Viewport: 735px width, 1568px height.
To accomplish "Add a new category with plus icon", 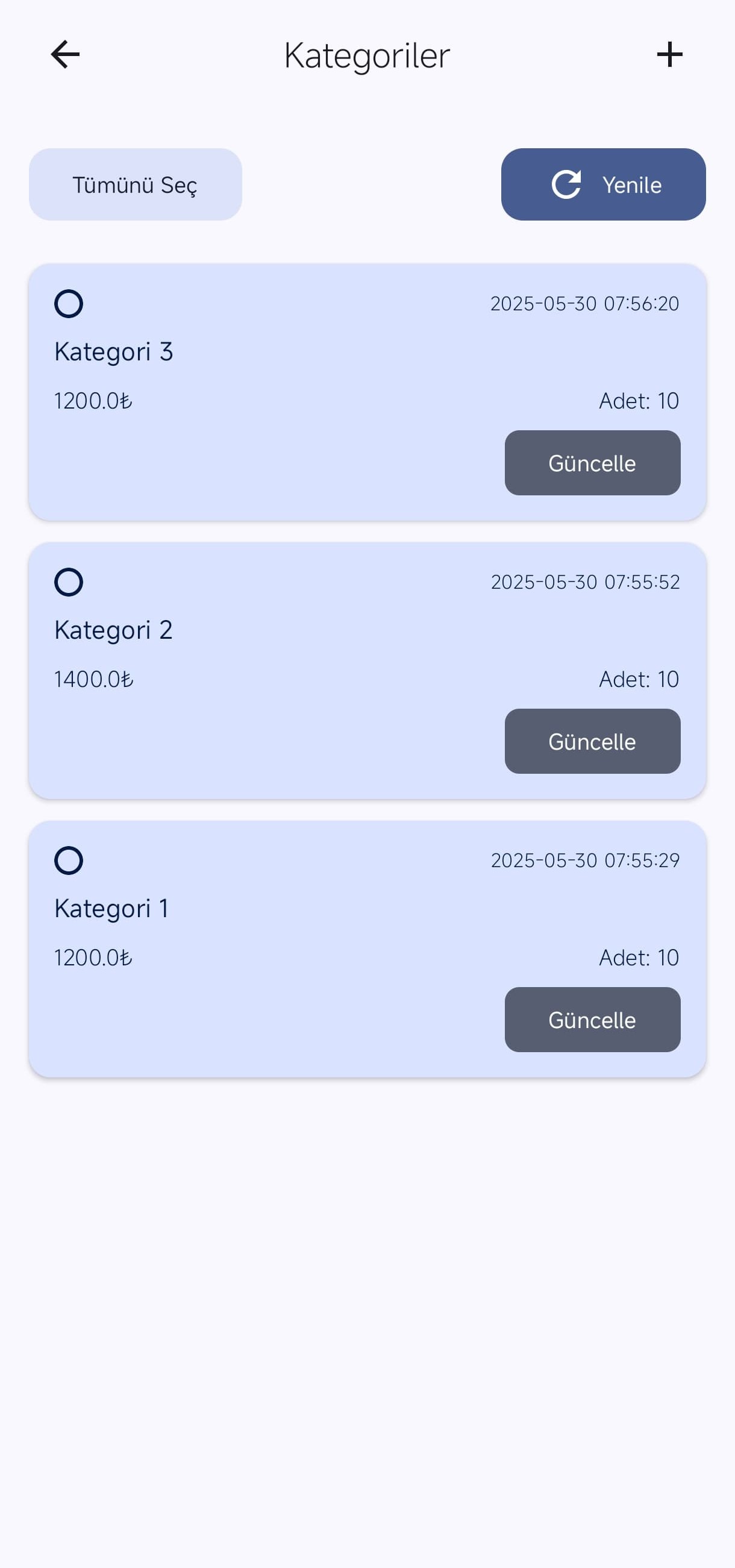I will pyautogui.click(x=669, y=55).
